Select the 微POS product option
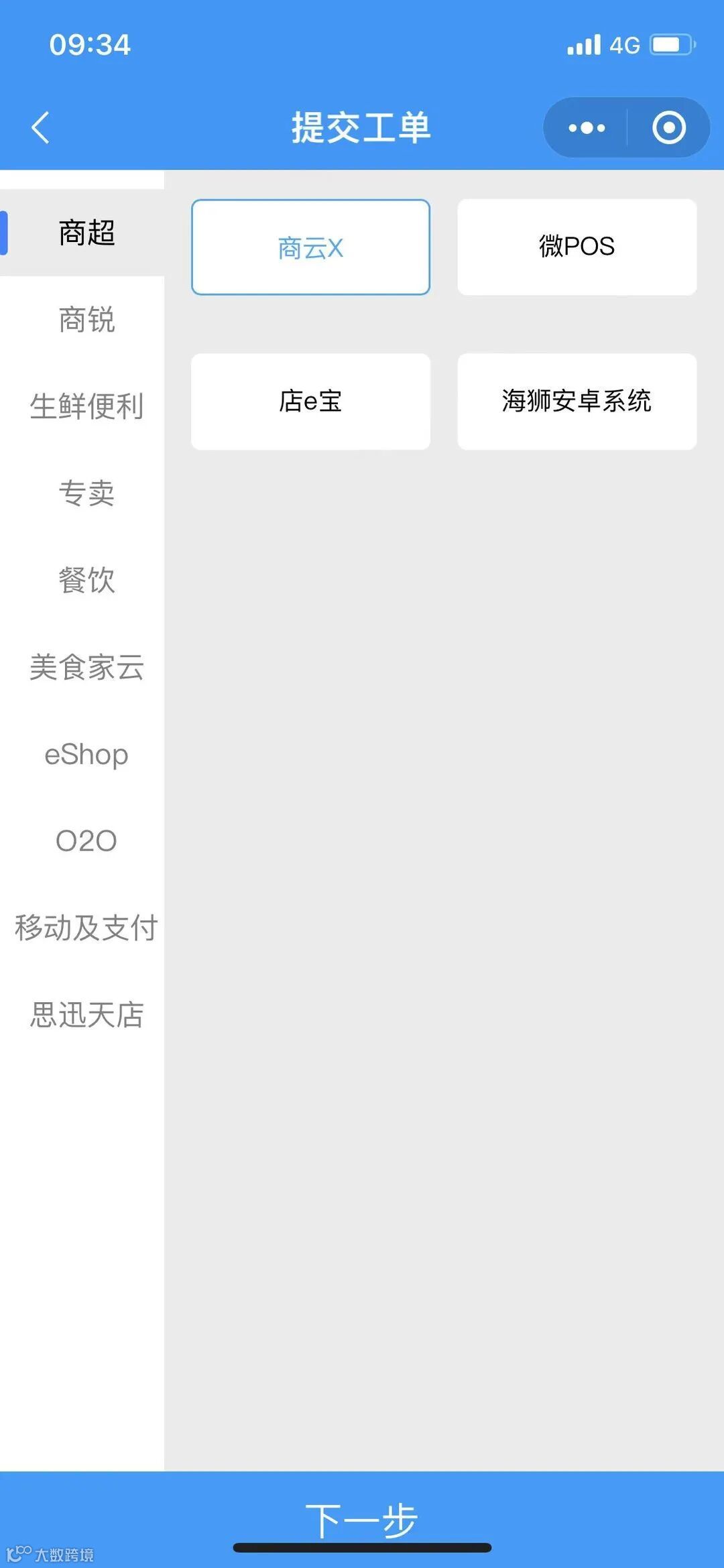This screenshot has height=1568, width=724. pos(577,247)
